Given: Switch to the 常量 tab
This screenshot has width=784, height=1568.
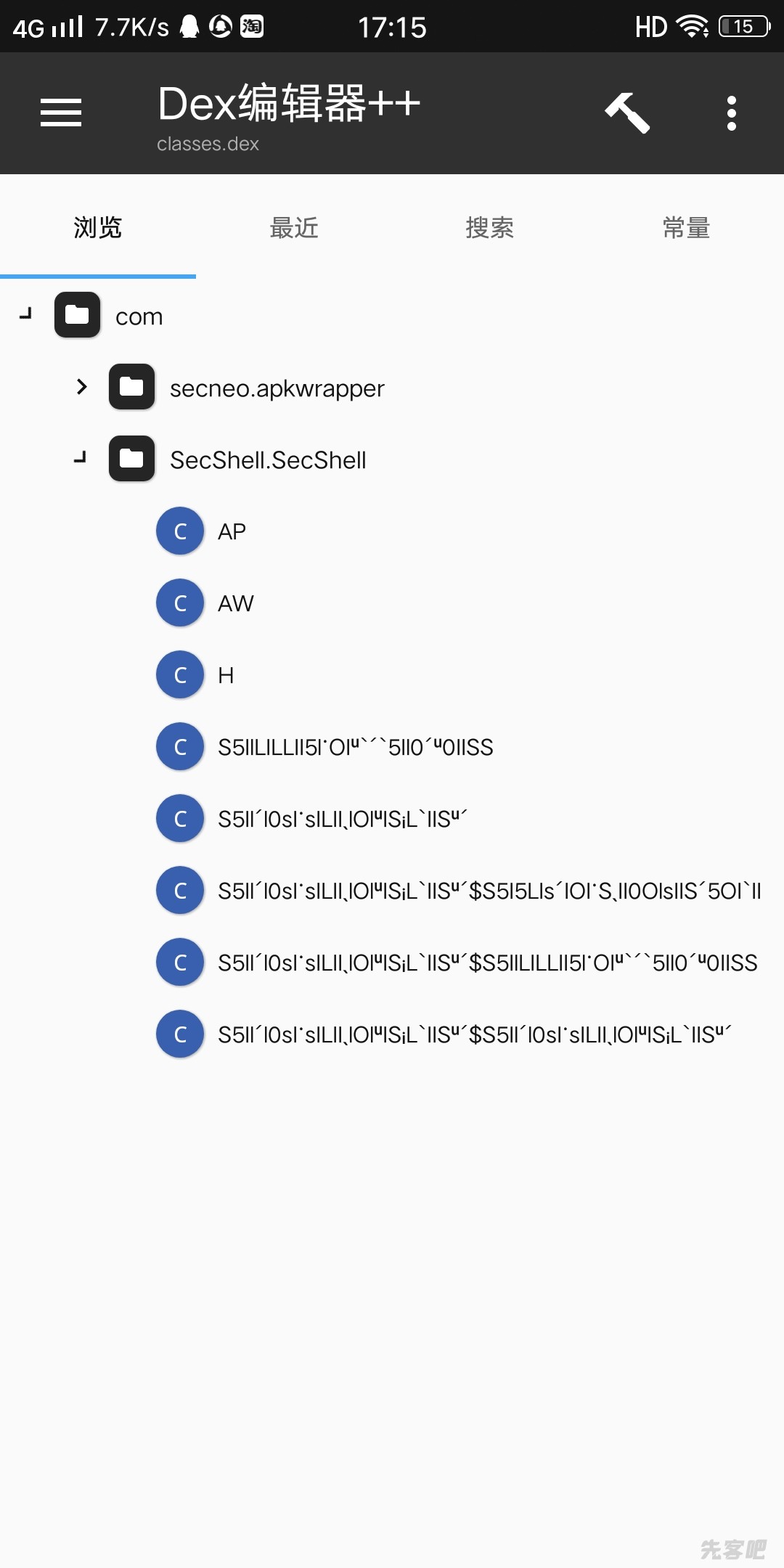Looking at the screenshot, I should [x=686, y=228].
